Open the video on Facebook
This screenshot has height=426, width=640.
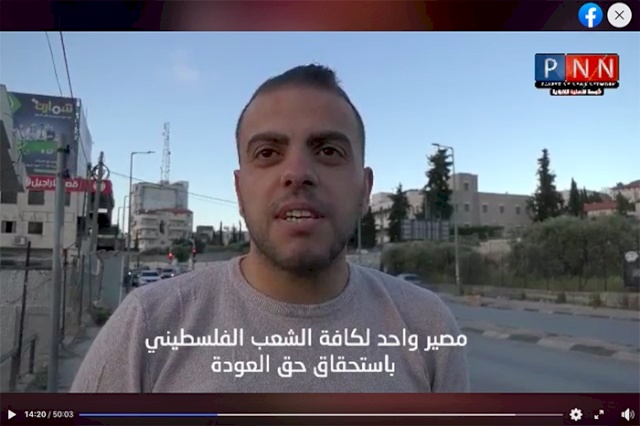pos(590,14)
